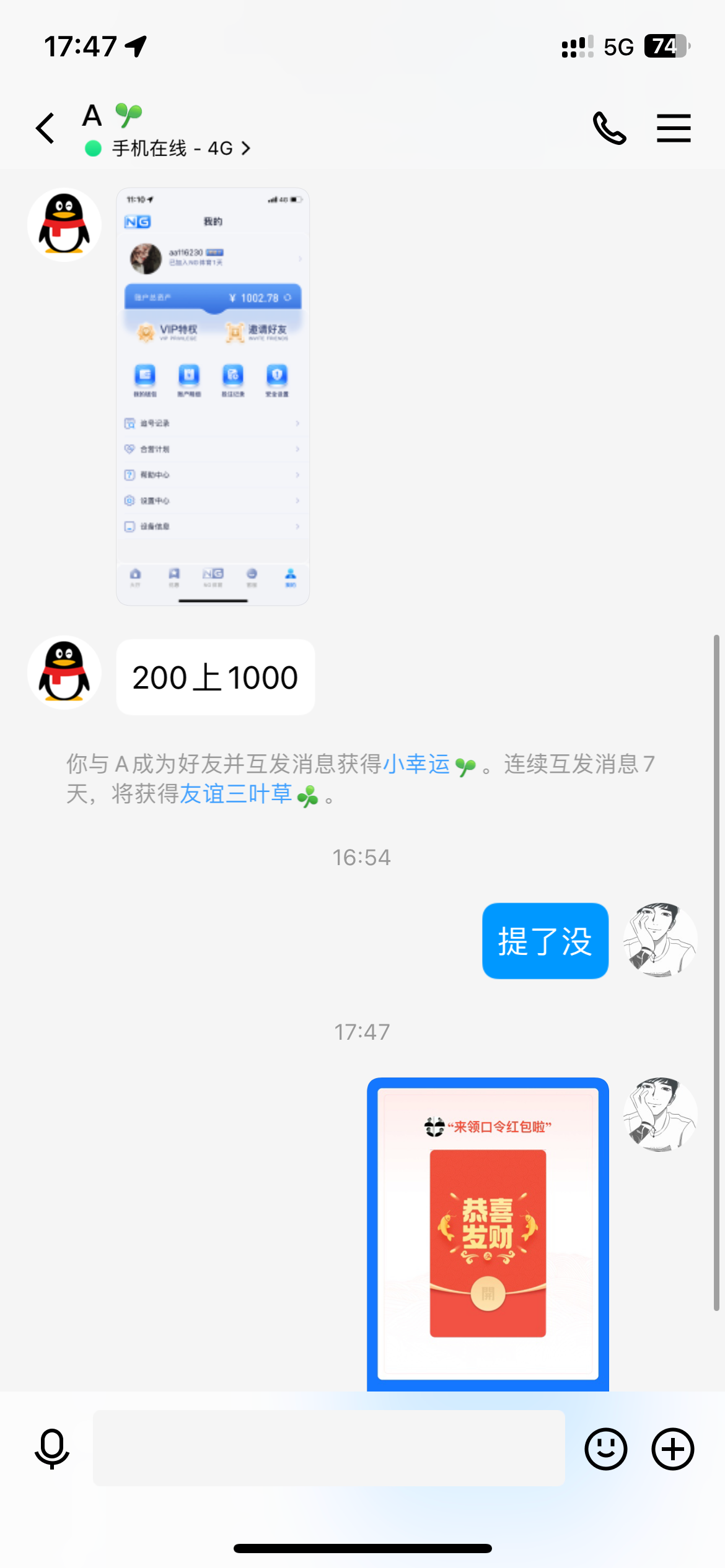
Task: Focus the message input field
Action: (x=328, y=1448)
